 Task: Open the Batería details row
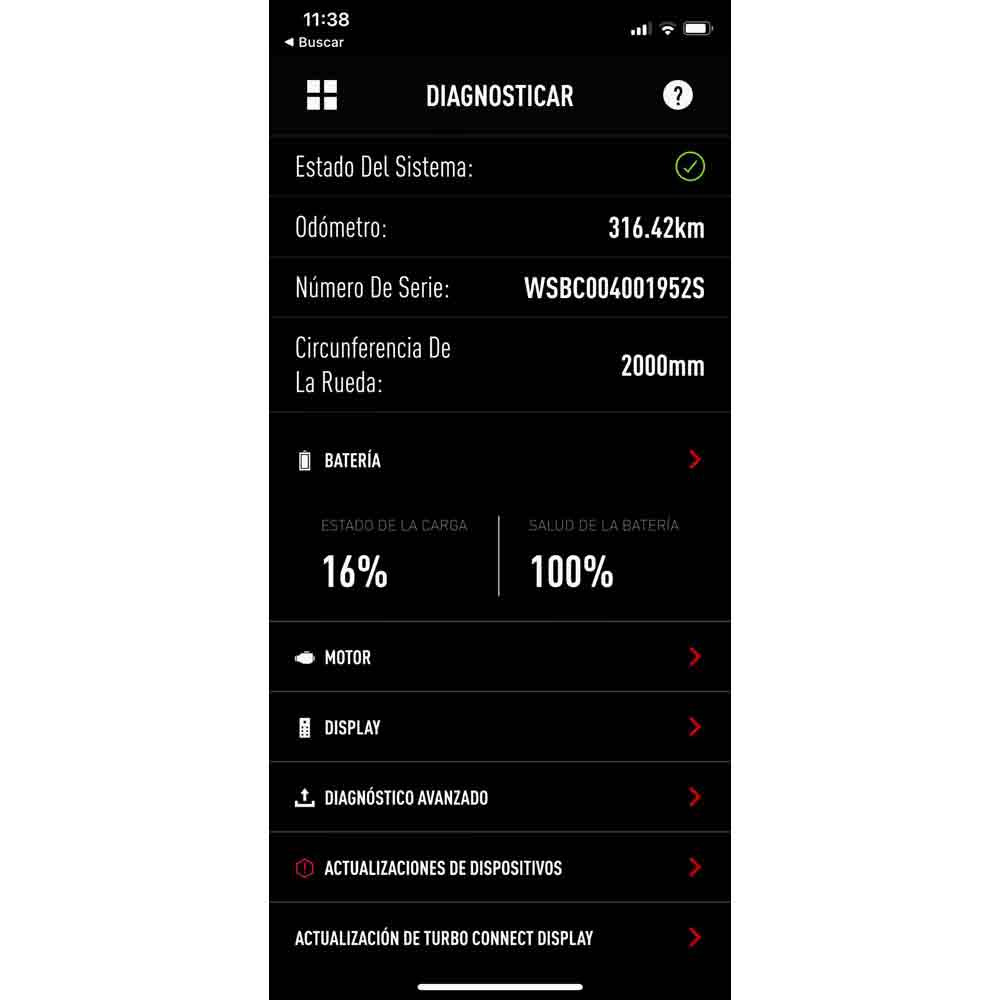499,461
